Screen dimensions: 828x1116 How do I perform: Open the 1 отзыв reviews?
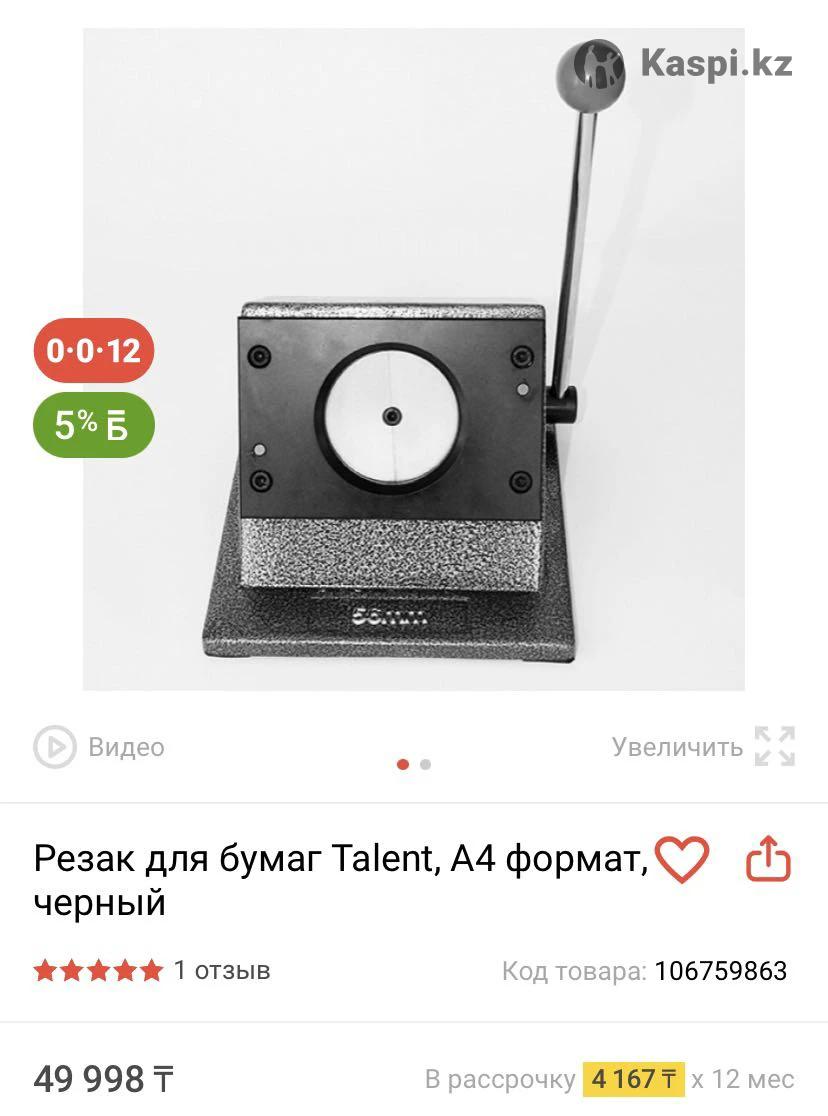221,970
